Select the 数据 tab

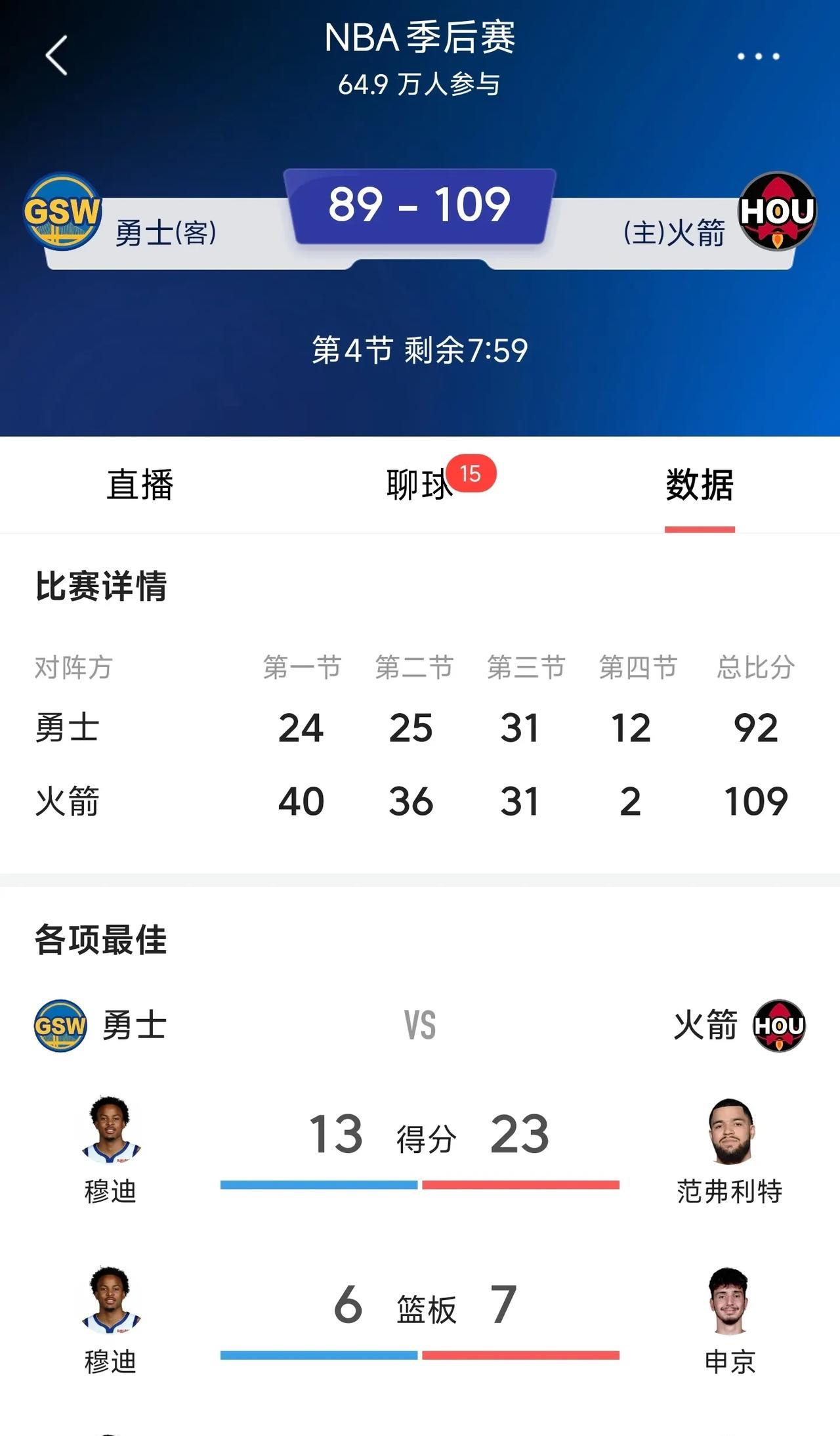pyautogui.click(x=700, y=485)
